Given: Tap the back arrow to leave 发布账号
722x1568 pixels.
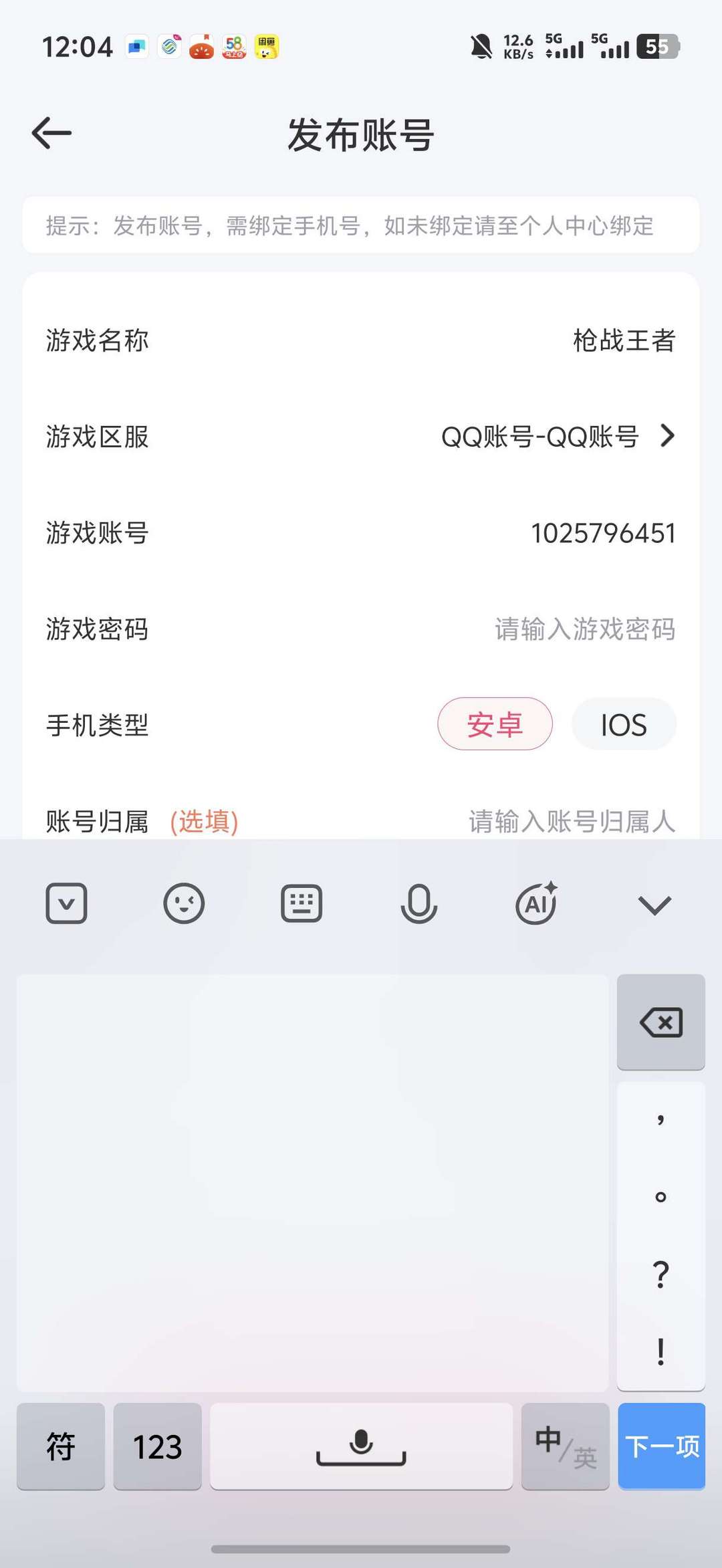Looking at the screenshot, I should tap(52, 132).
